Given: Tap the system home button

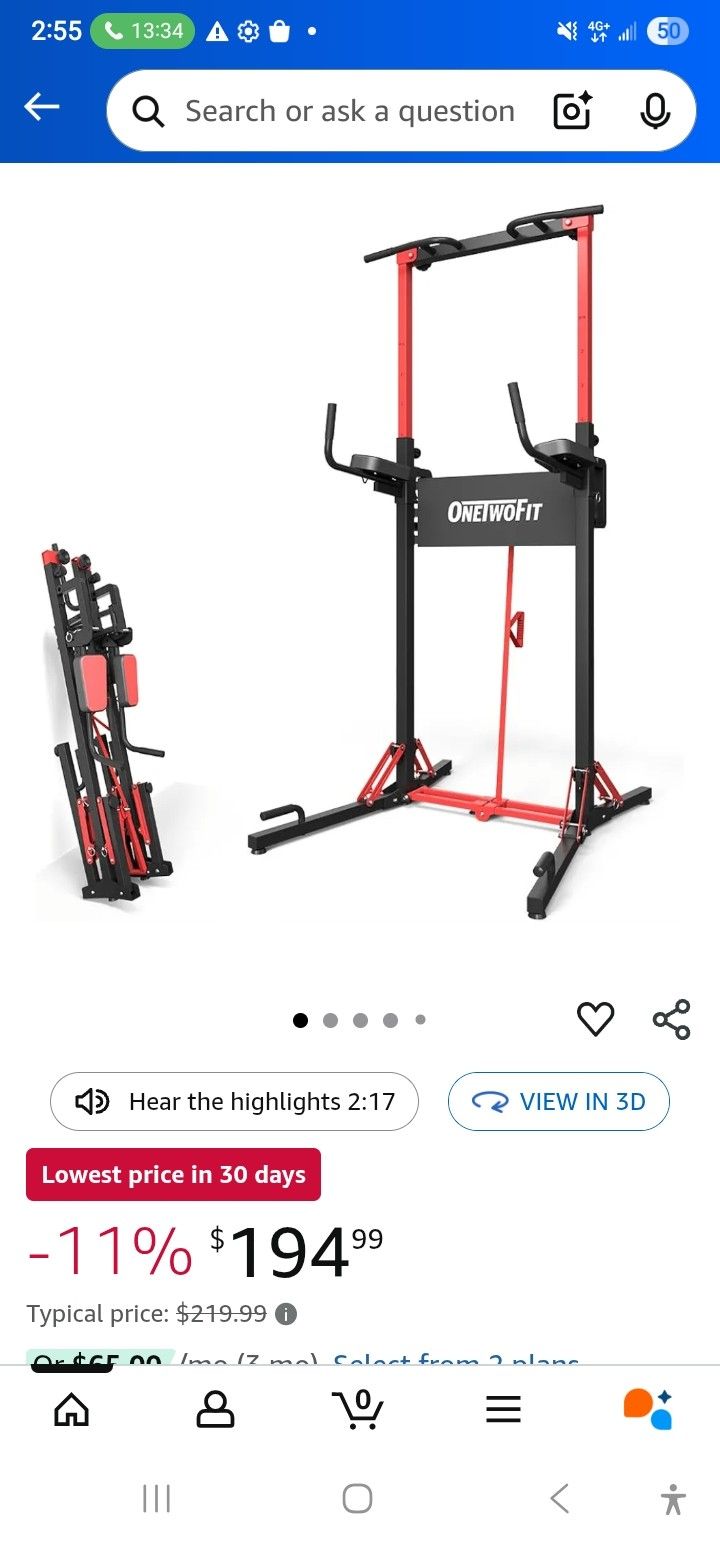Looking at the screenshot, I should point(357,1498).
